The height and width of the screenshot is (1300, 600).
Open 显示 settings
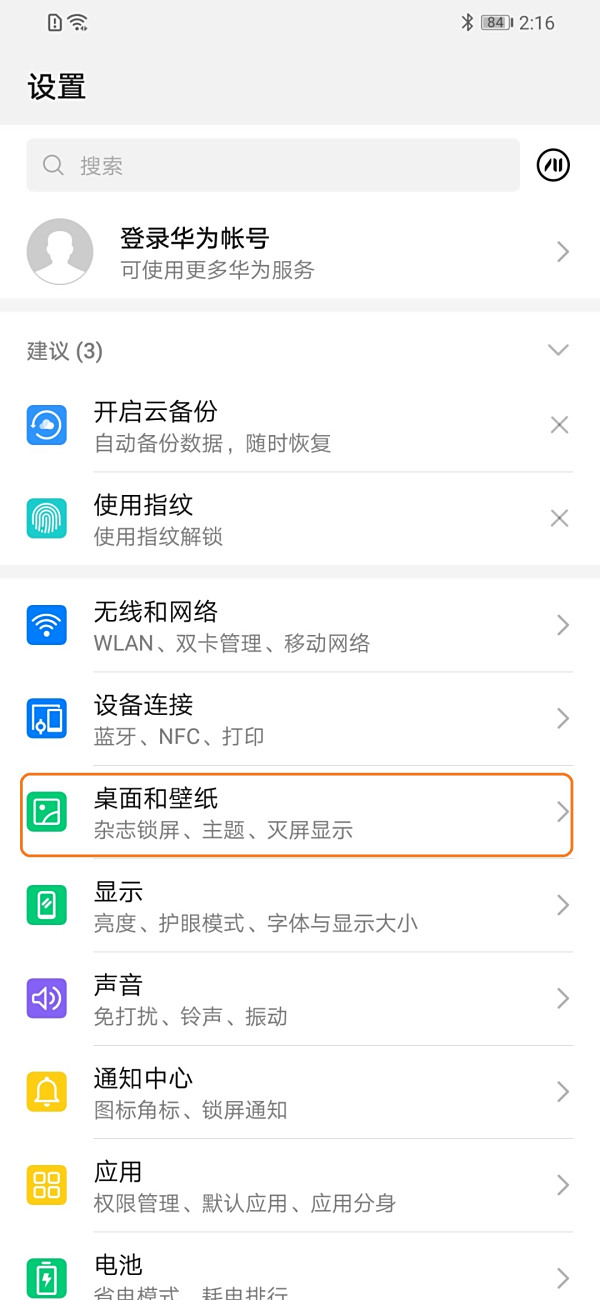tap(300, 905)
